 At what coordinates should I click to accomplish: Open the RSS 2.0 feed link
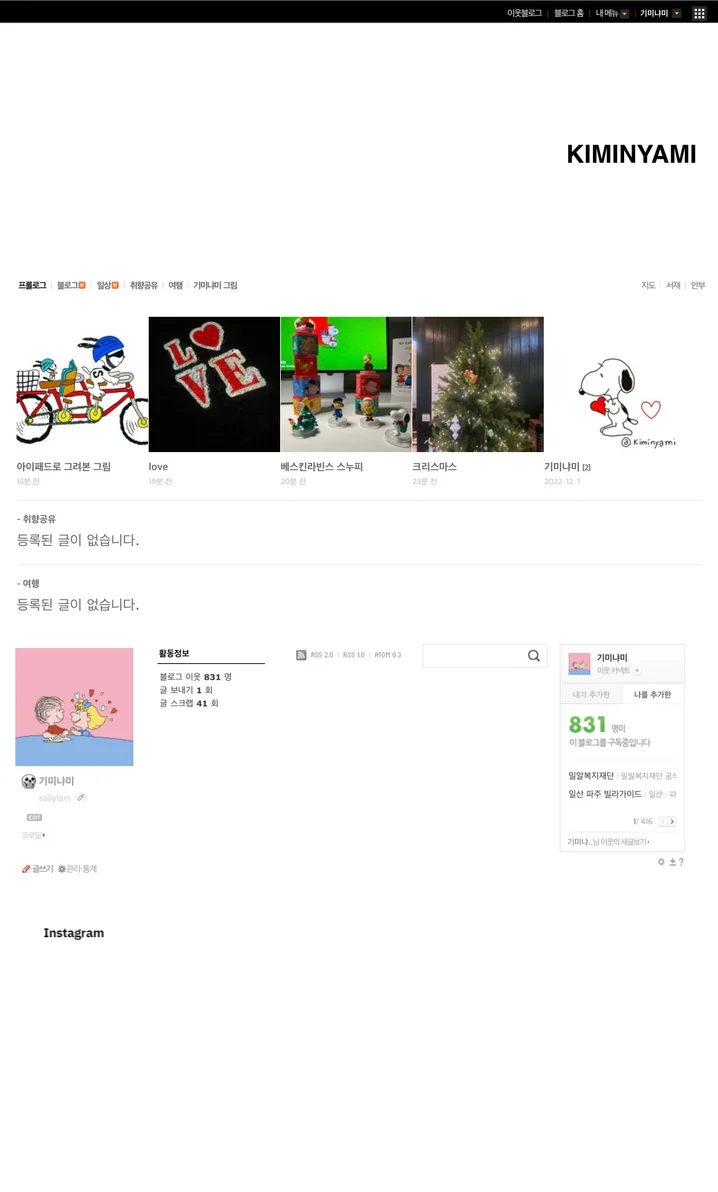pyautogui.click(x=322, y=655)
